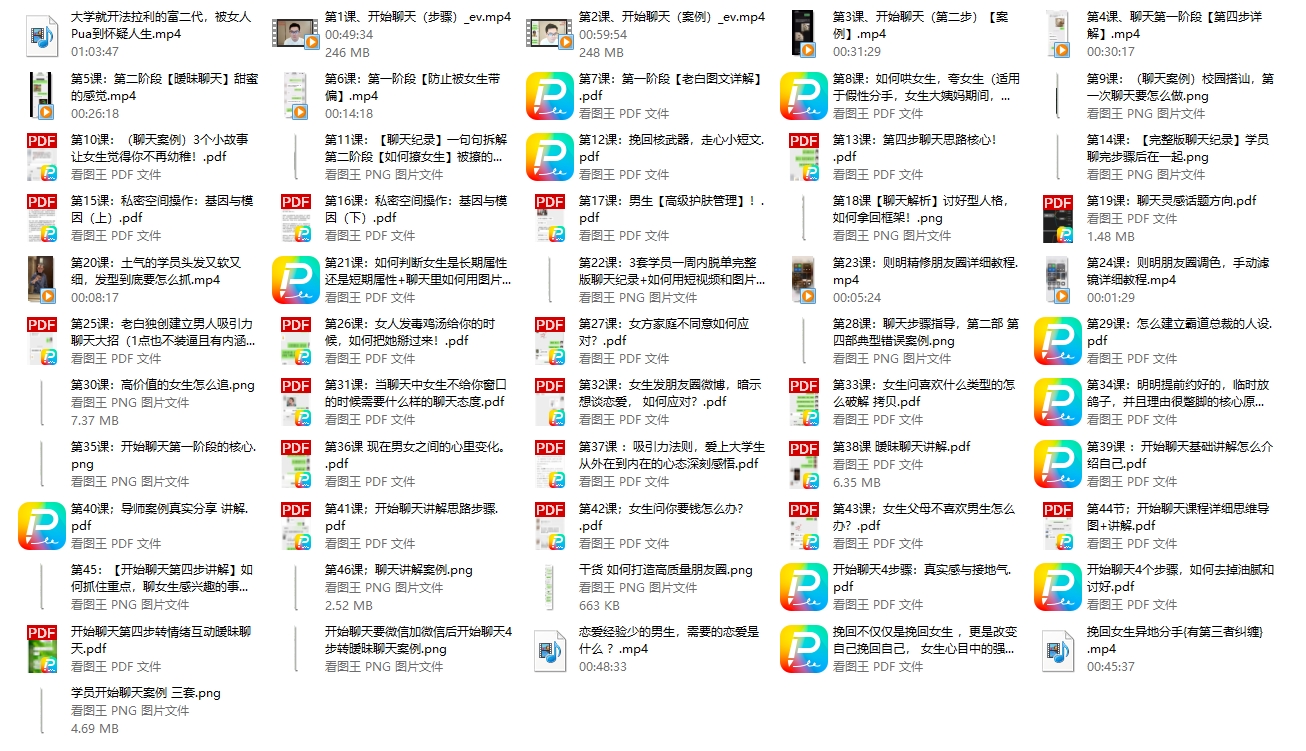
Task: Open 第20课 video about 发型
Action: pyautogui.click(x=155, y=271)
